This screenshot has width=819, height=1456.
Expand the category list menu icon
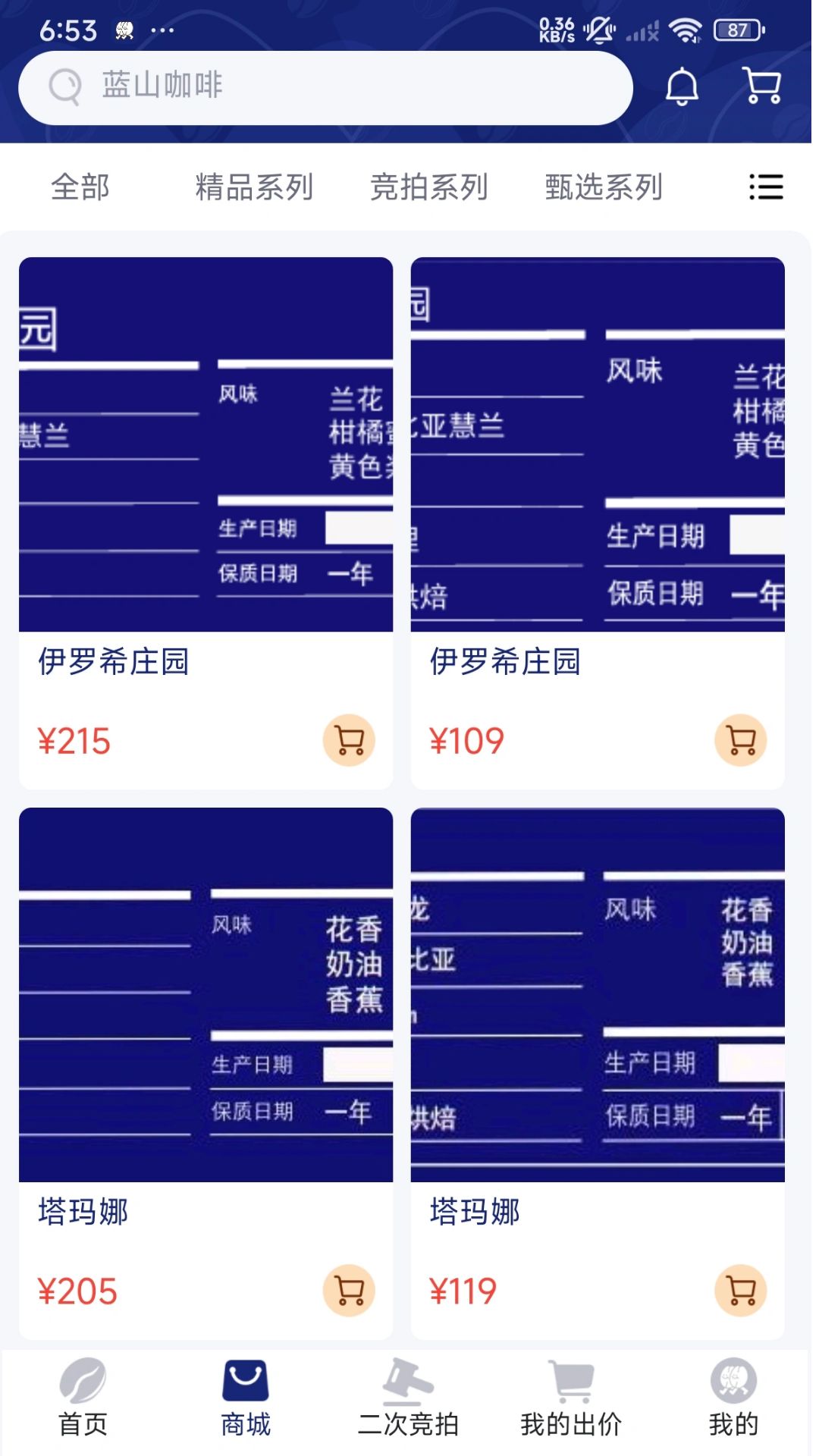(765, 187)
